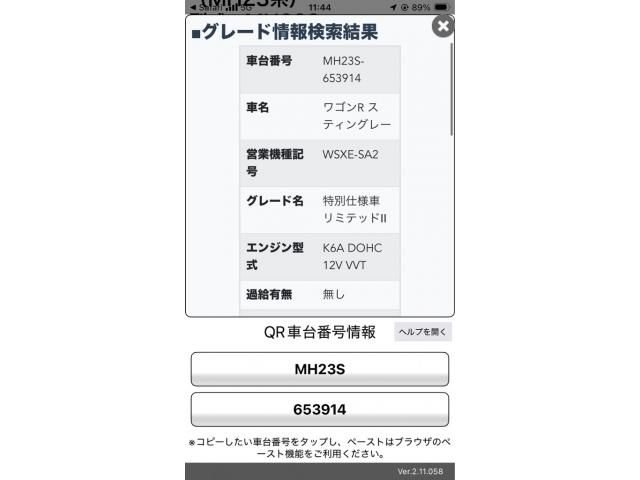Tap the ヘルプを開く help button
The height and width of the screenshot is (480, 640).
tap(422, 332)
